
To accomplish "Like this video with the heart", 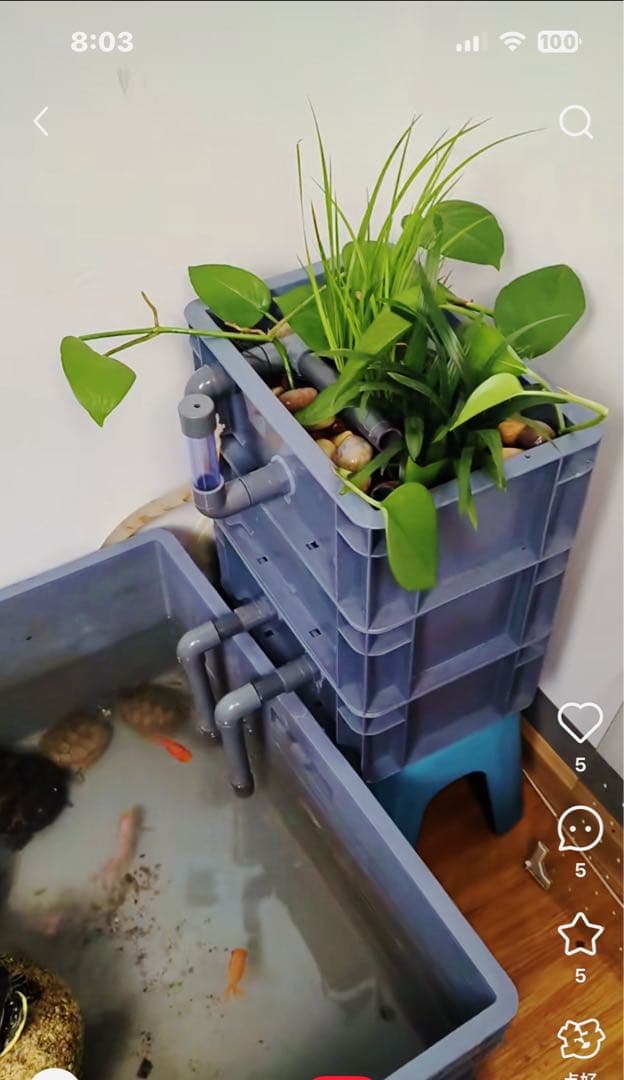I will click(580, 722).
